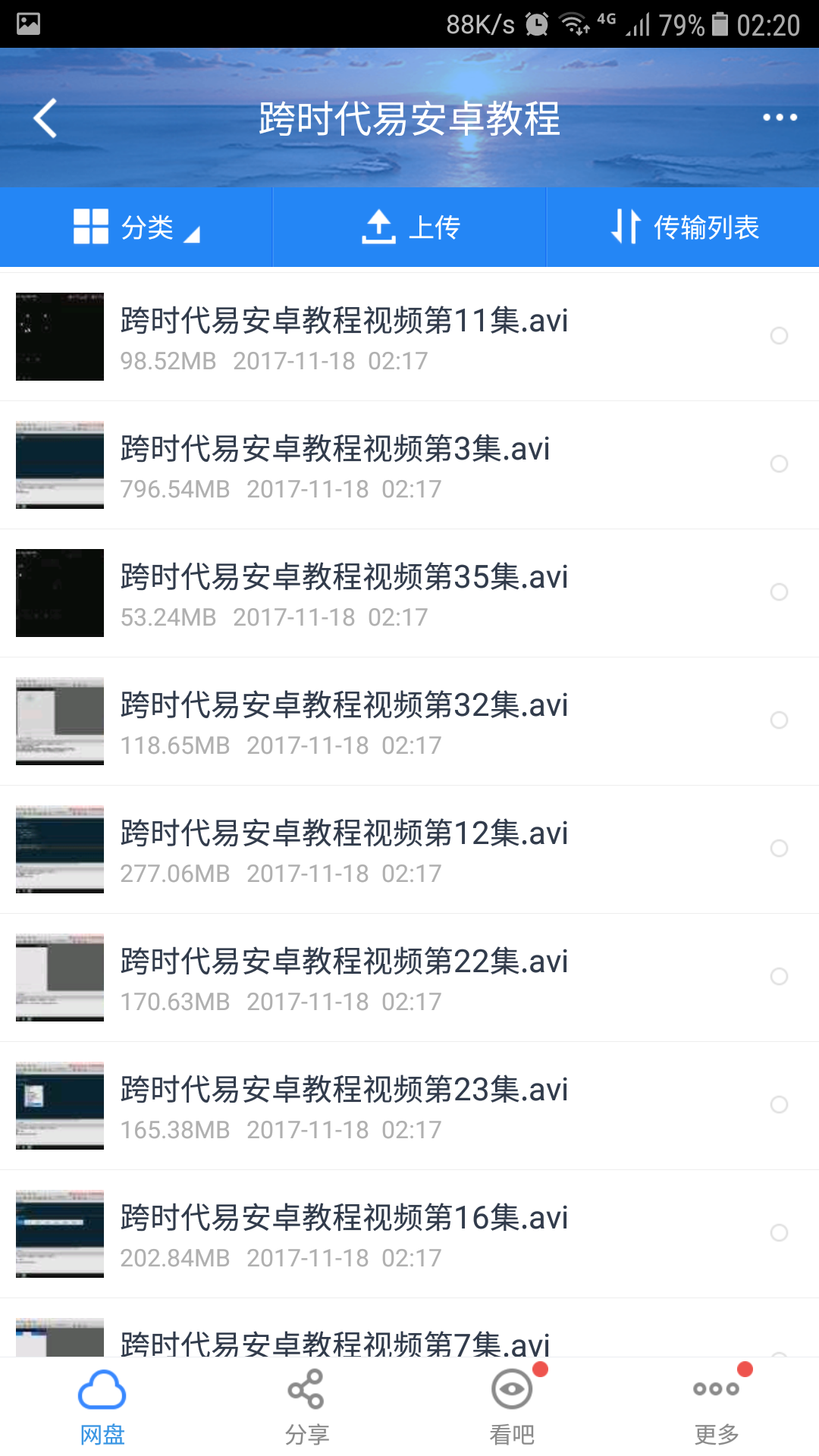Open the 传输列表 transfer list
The image size is (819, 1456).
(x=684, y=227)
